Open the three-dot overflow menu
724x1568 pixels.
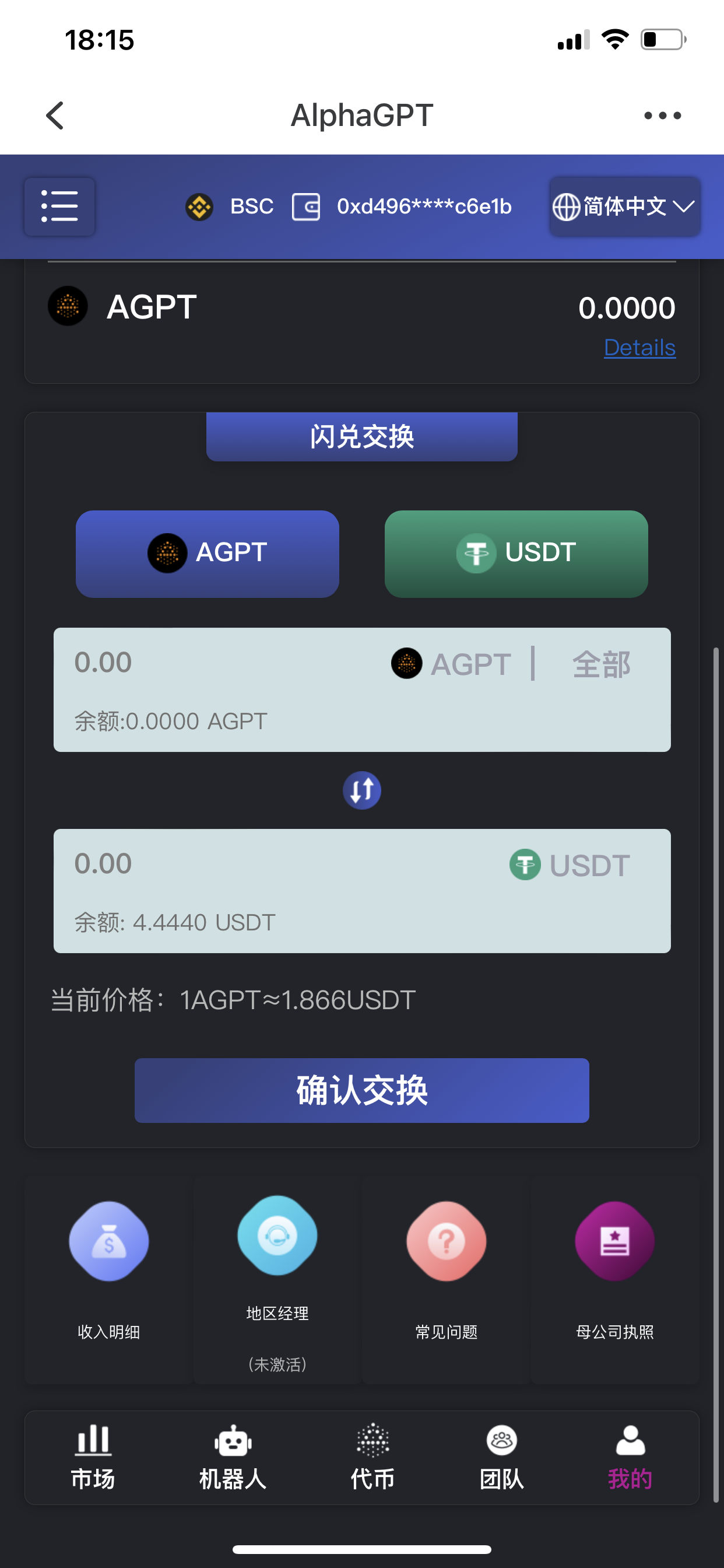(663, 116)
